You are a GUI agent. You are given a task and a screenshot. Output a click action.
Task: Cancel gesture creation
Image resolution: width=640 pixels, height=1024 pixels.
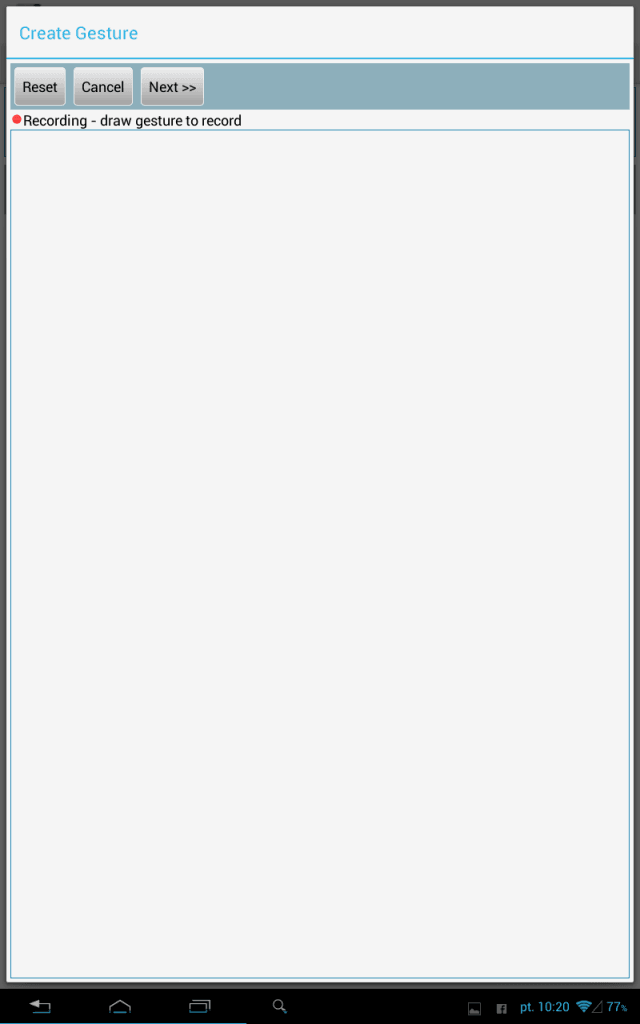(x=103, y=87)
